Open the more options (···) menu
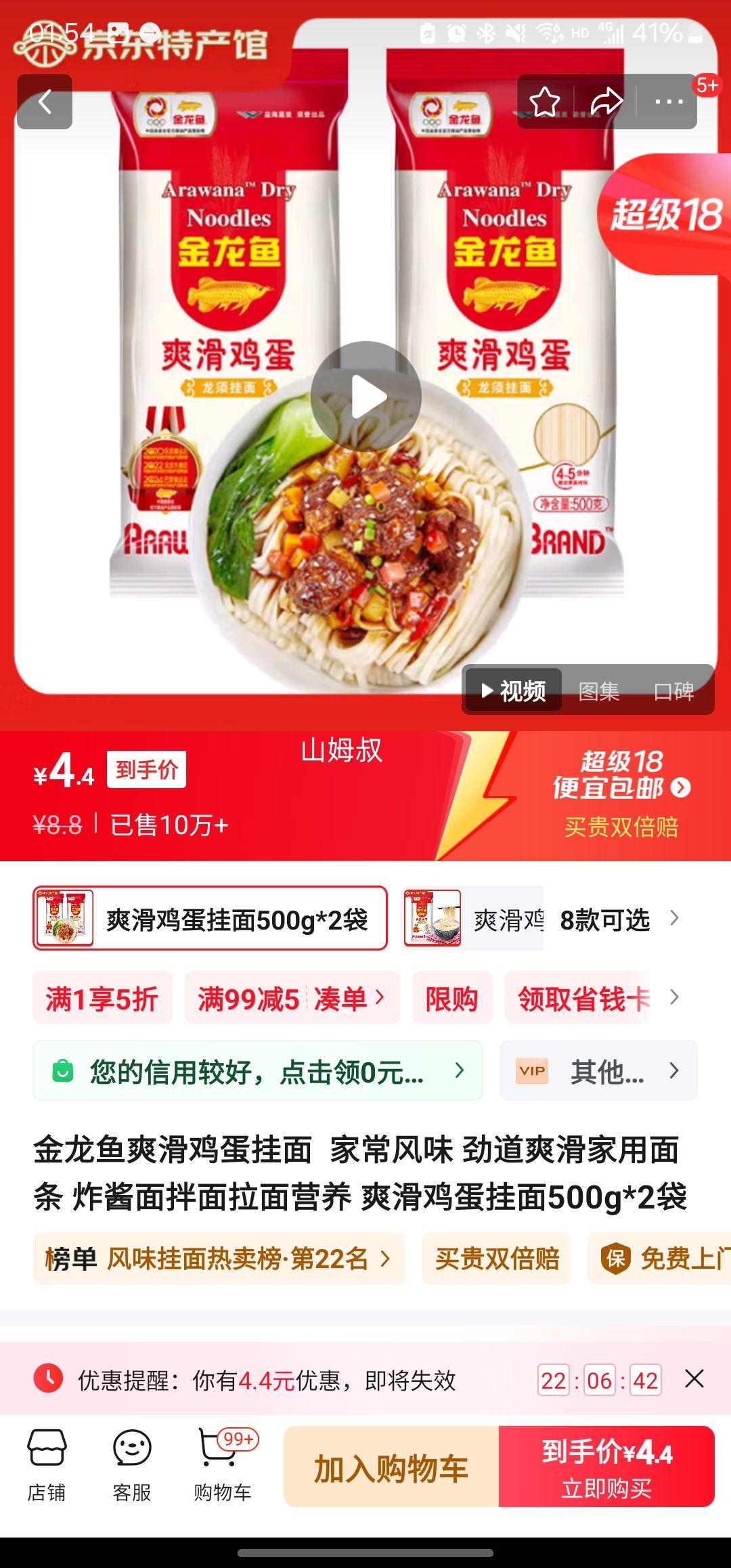 pos(667,100)
